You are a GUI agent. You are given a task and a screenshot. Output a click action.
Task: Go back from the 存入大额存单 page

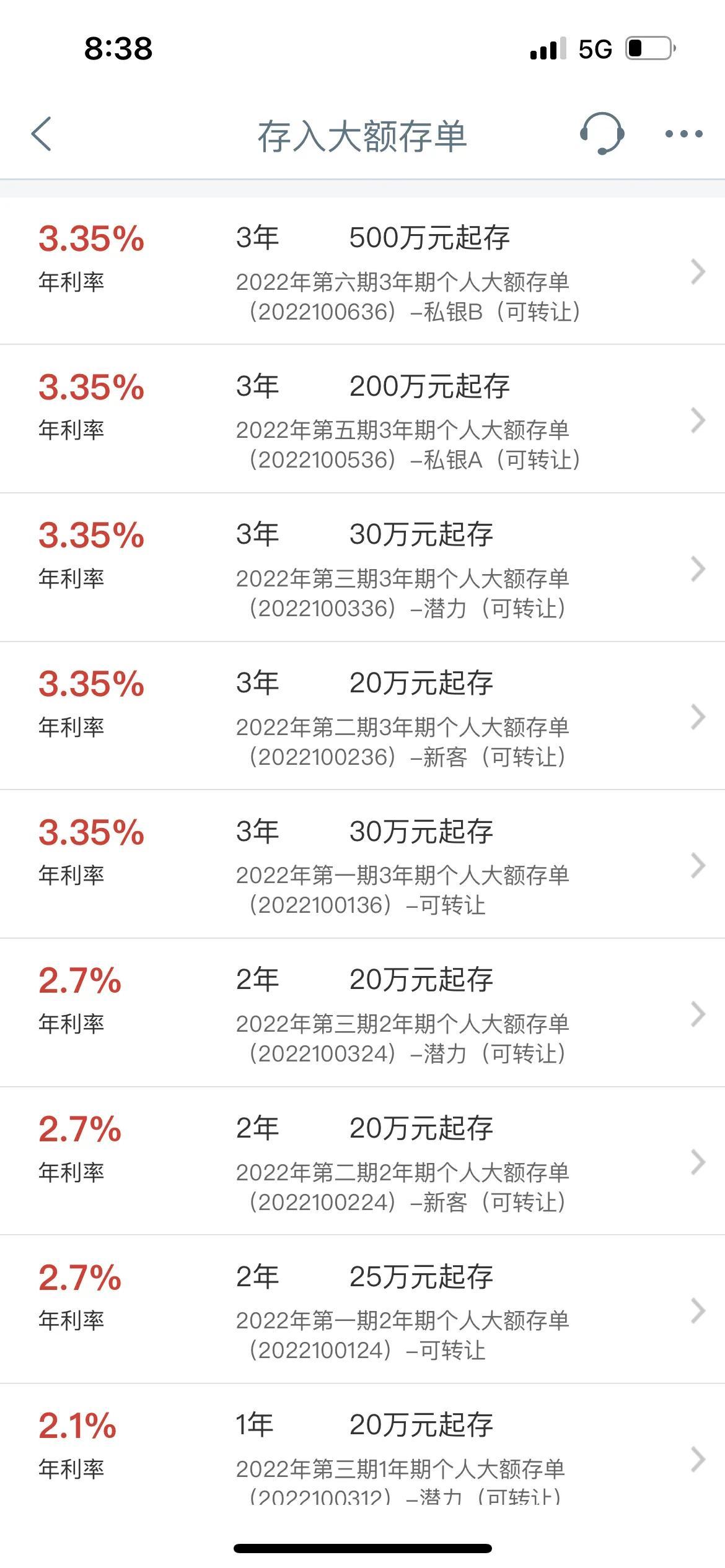(42, 134)
